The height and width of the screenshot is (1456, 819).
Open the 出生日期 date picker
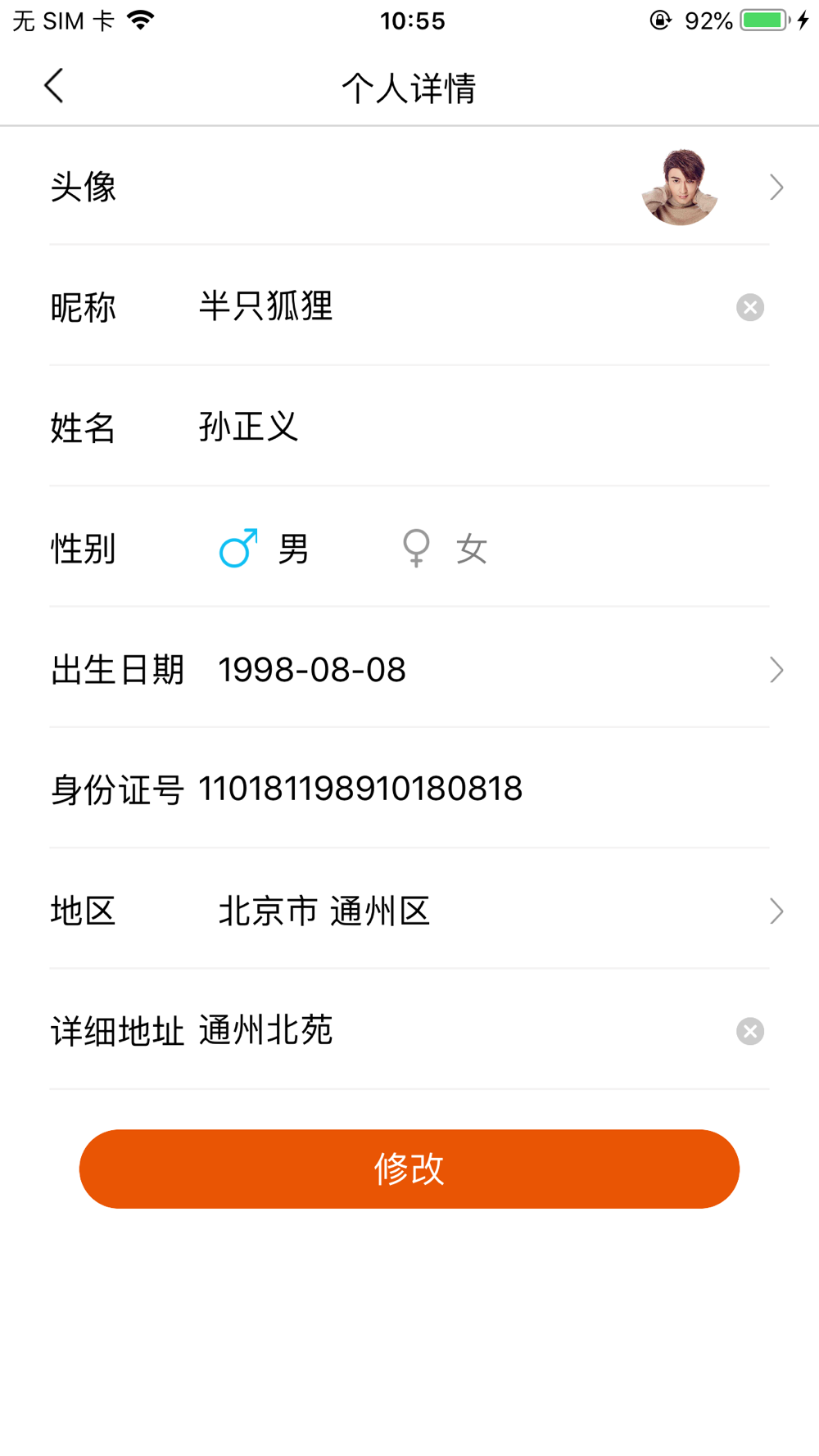(x=409, y=669)
